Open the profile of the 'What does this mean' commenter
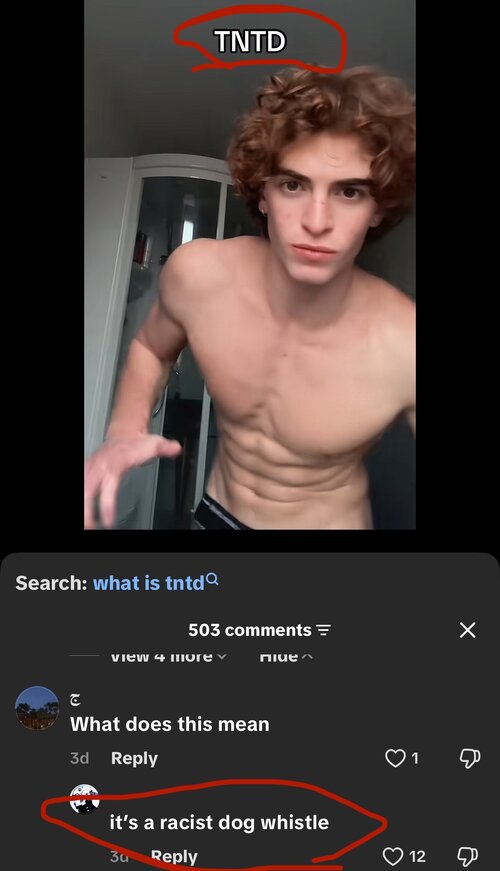 pos(37,708)
